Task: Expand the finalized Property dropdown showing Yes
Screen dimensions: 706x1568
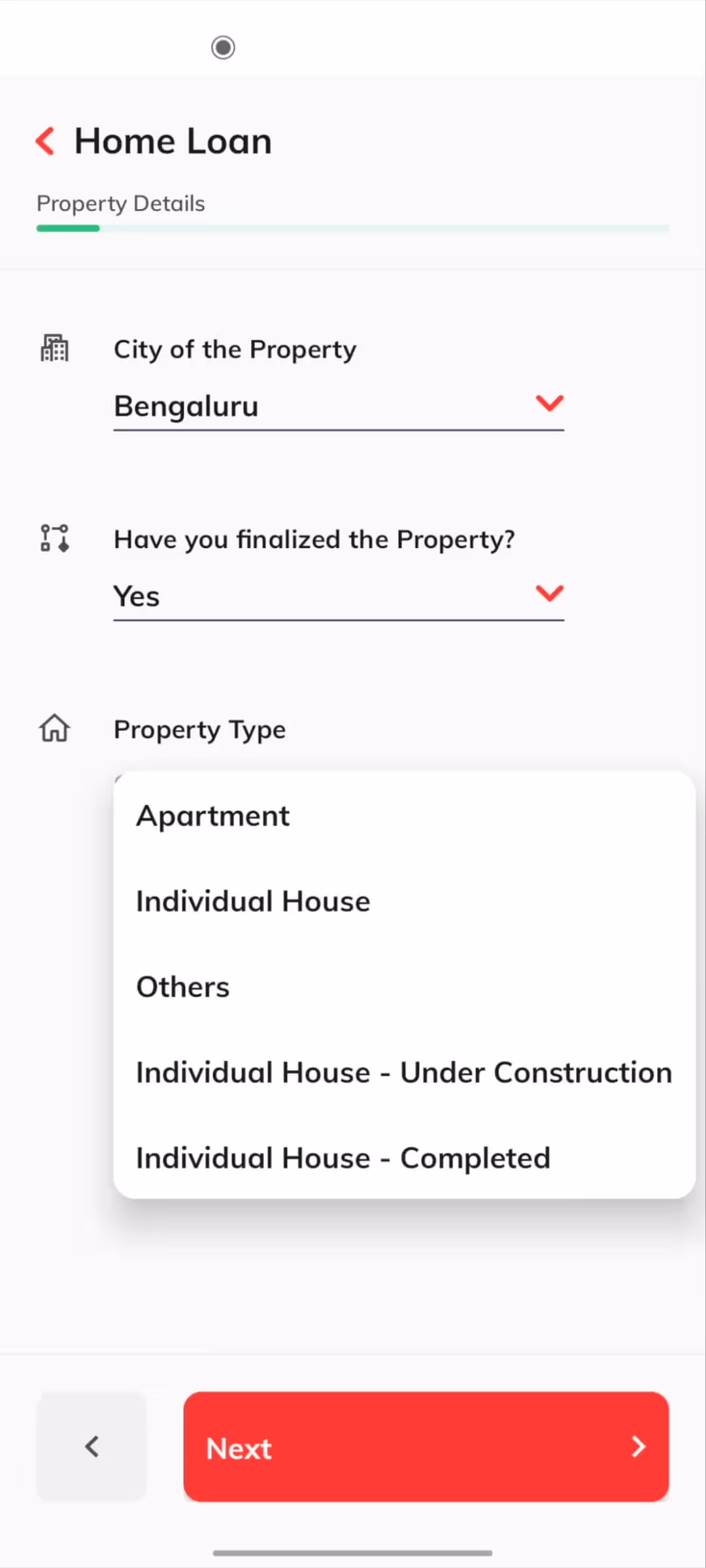Action: [x=339, y=596]
